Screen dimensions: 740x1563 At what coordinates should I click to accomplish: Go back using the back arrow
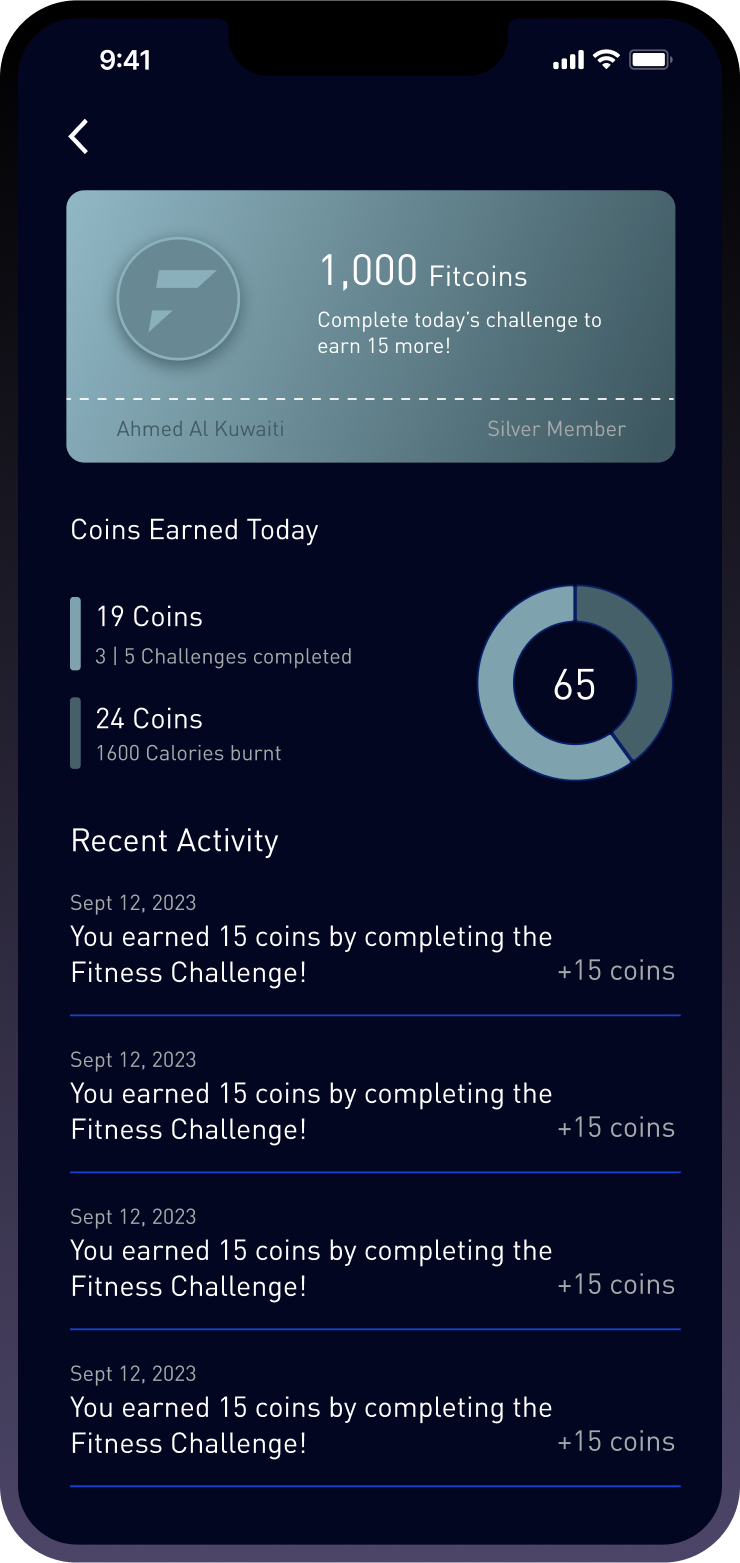79,136
